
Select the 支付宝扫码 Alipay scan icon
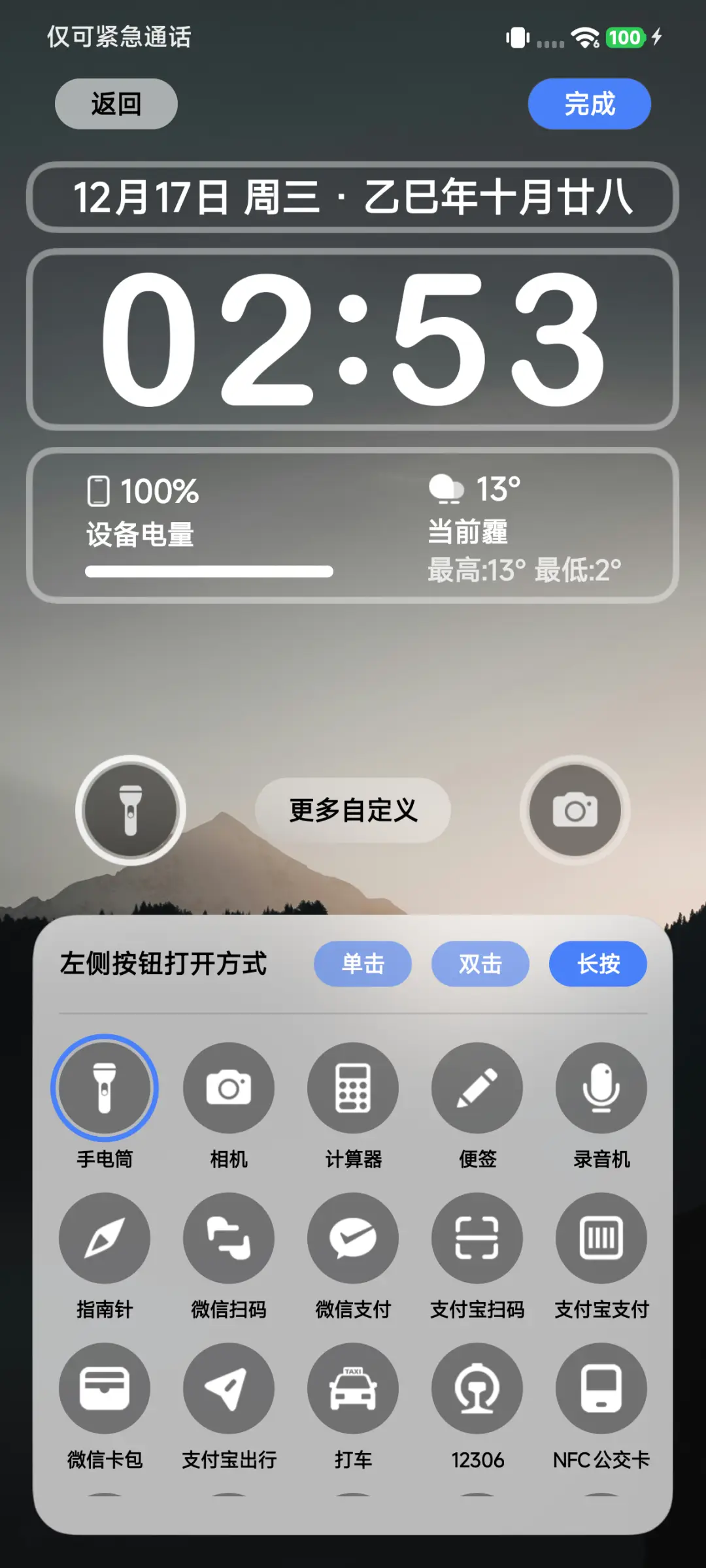pos(477,1238)
